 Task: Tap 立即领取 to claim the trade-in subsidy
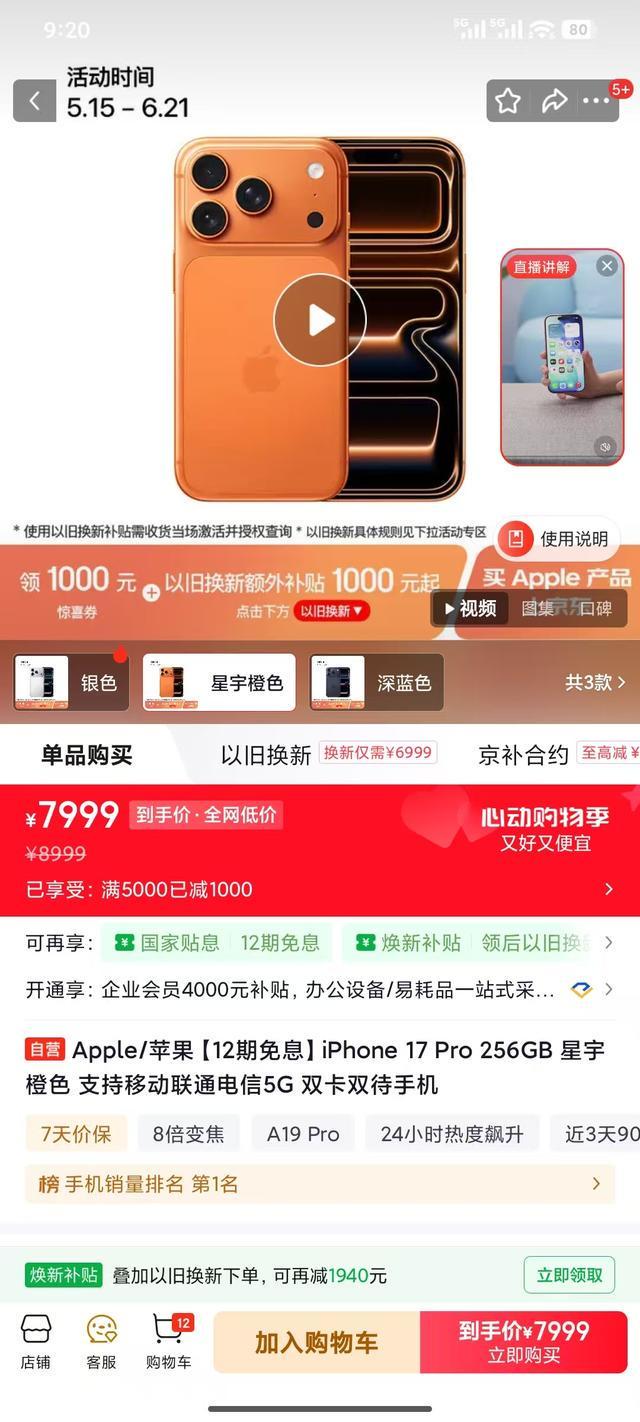(570, 1275)
